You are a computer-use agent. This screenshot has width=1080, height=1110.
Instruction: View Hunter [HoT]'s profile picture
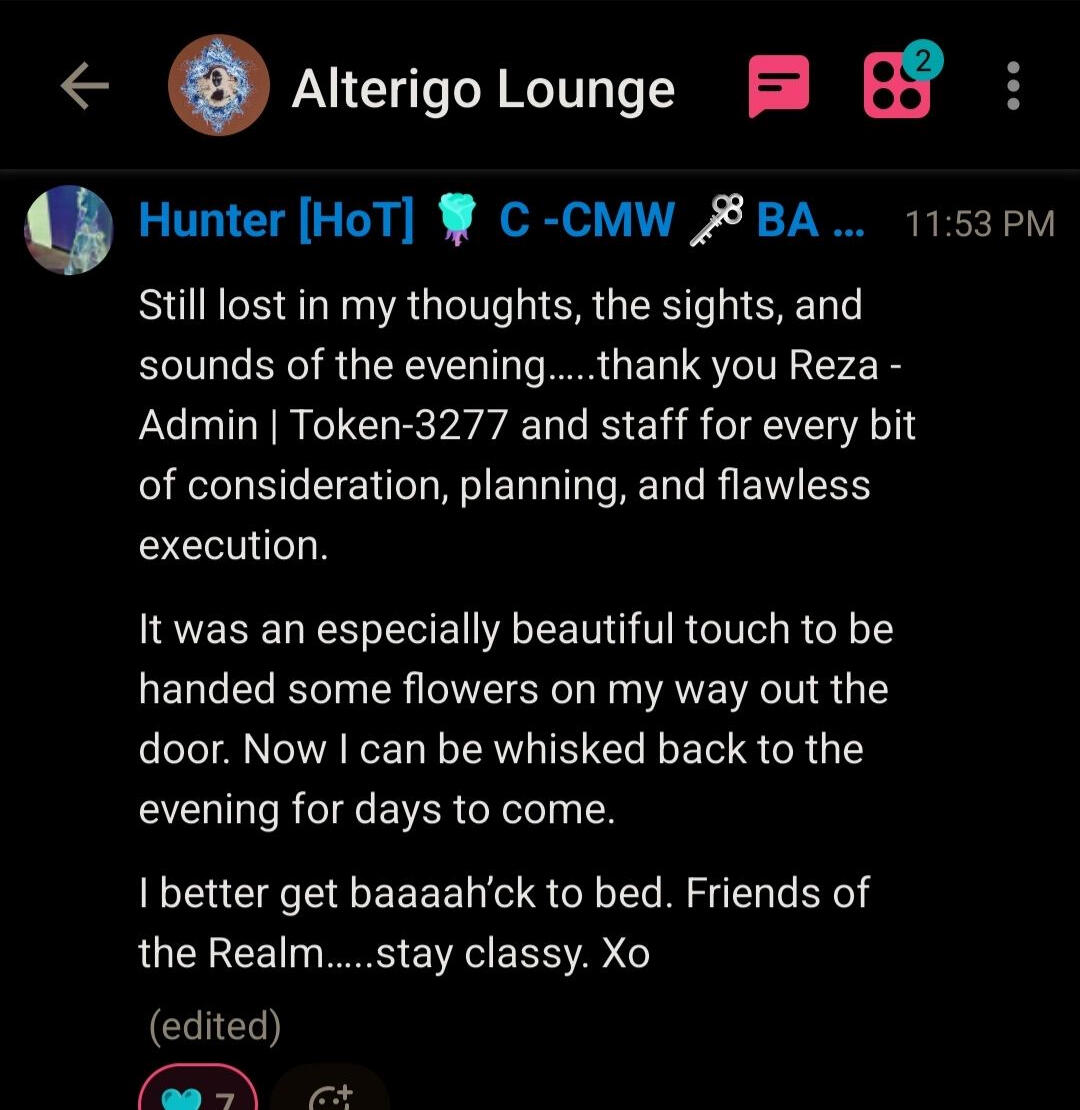click(x=69, y=230)
